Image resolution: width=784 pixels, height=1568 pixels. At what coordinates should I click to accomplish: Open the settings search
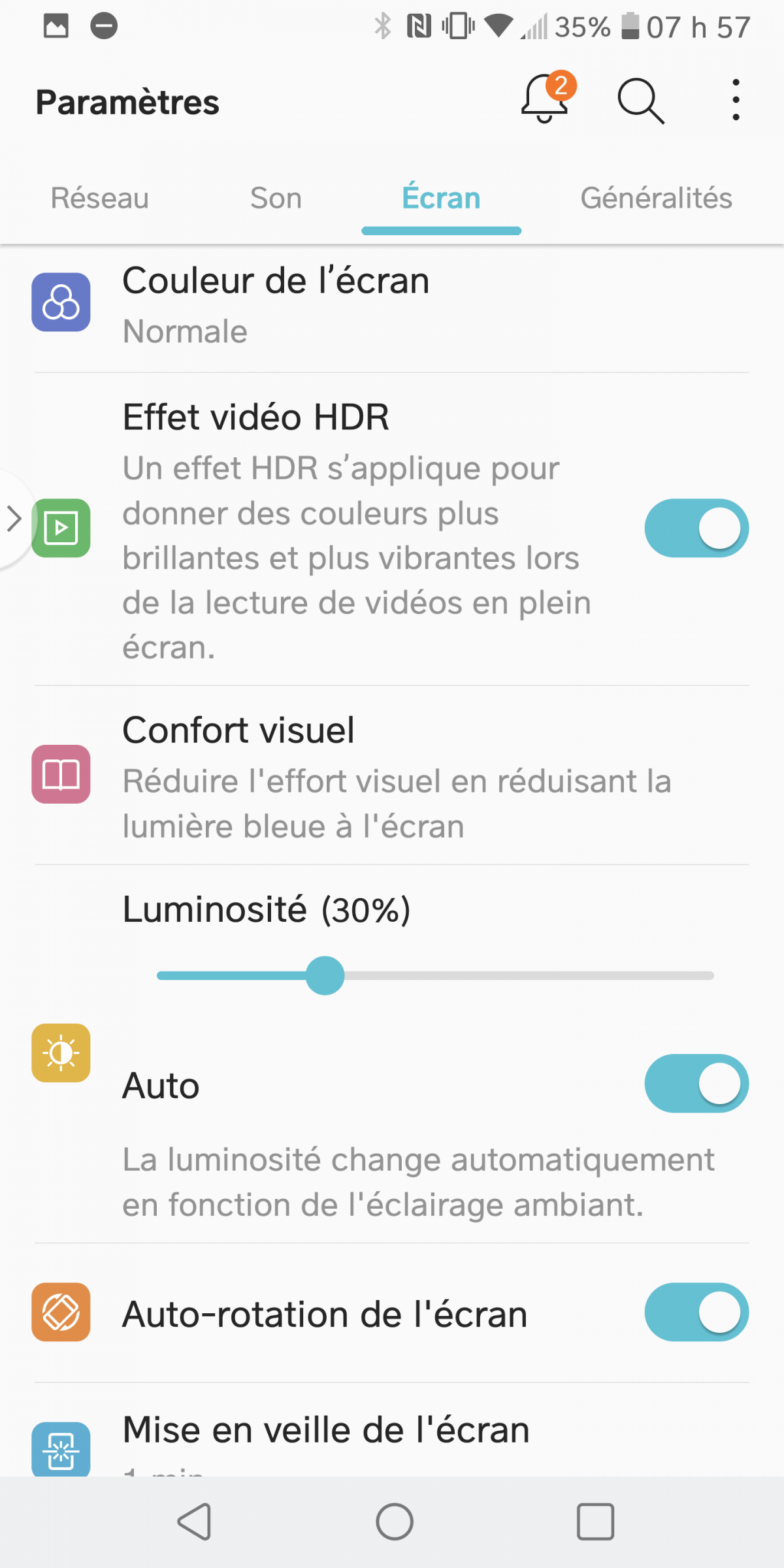pos(640,101)
